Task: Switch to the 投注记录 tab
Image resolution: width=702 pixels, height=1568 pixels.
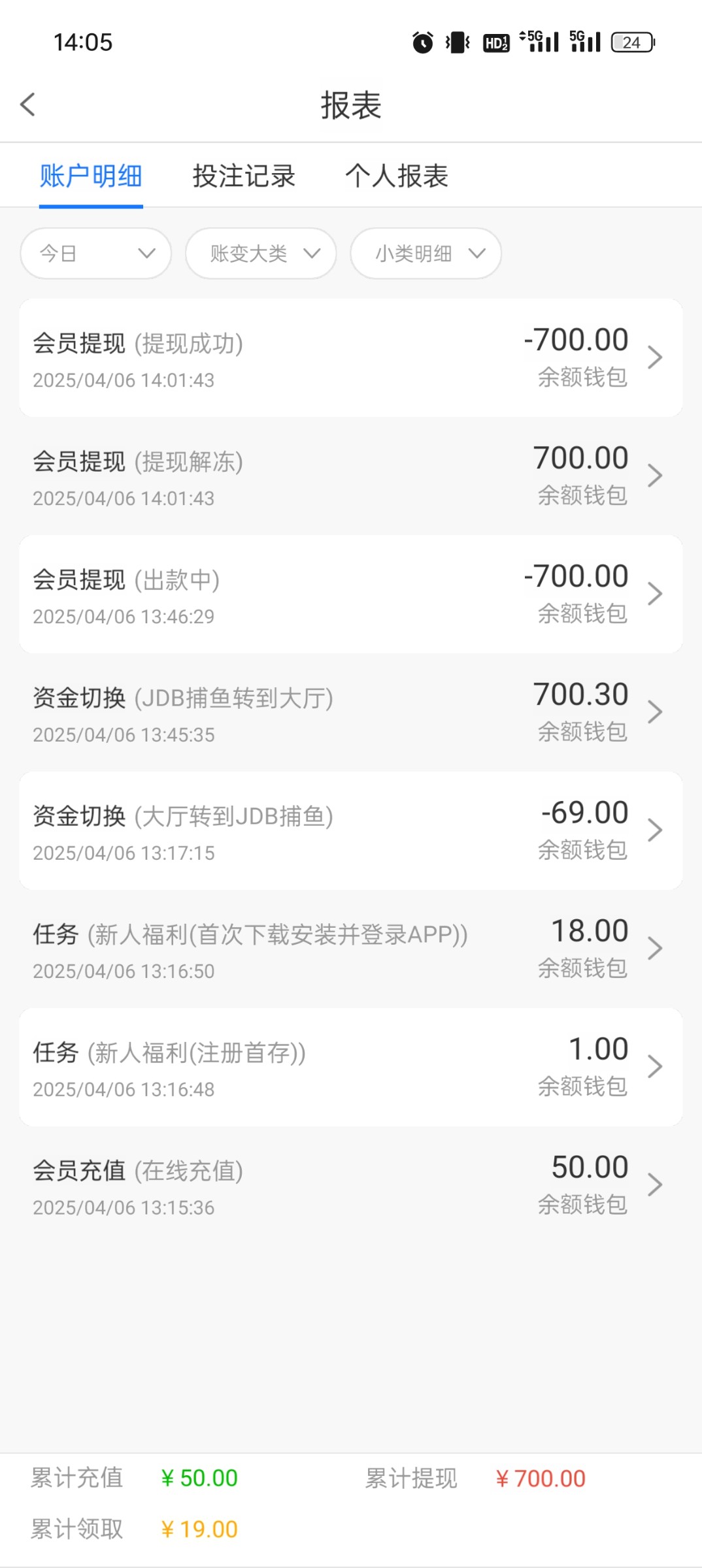Action: 244,176
